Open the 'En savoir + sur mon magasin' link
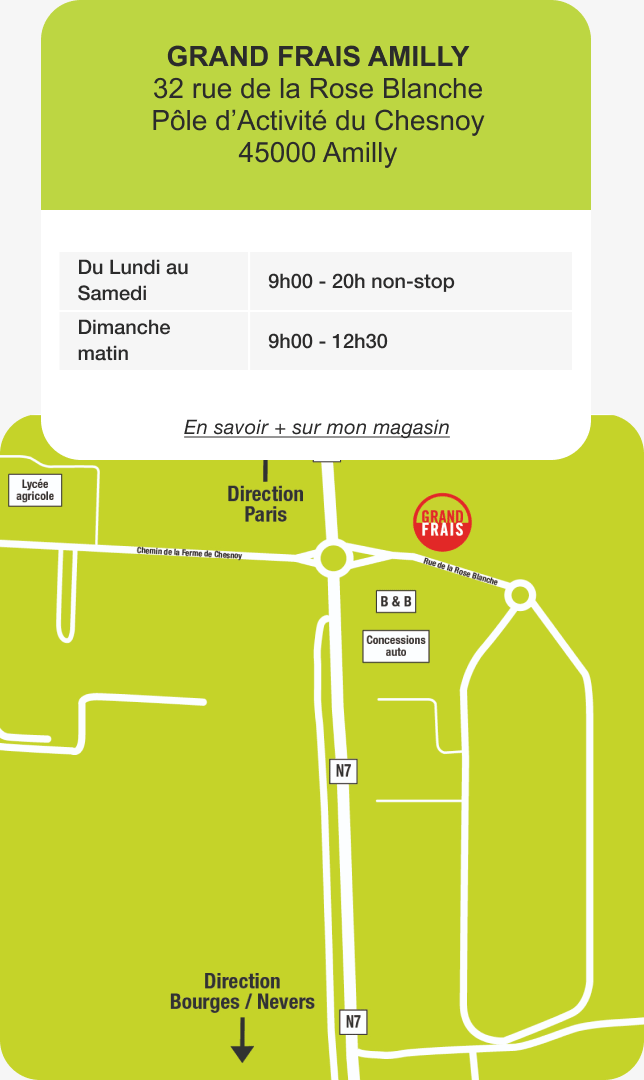 pos(316,428)
